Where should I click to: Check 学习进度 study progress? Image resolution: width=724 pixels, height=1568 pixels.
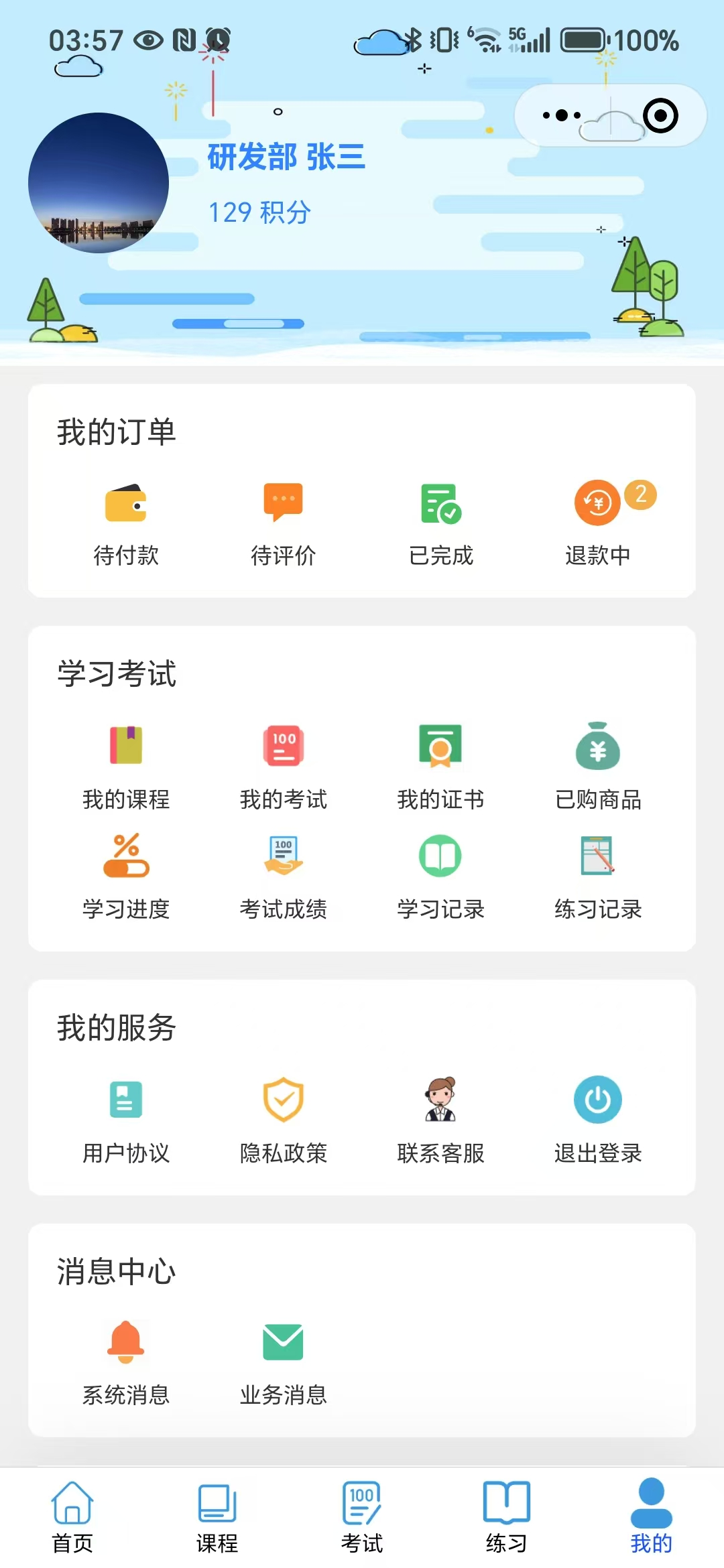pyautogui.click(x=126, y=876)
